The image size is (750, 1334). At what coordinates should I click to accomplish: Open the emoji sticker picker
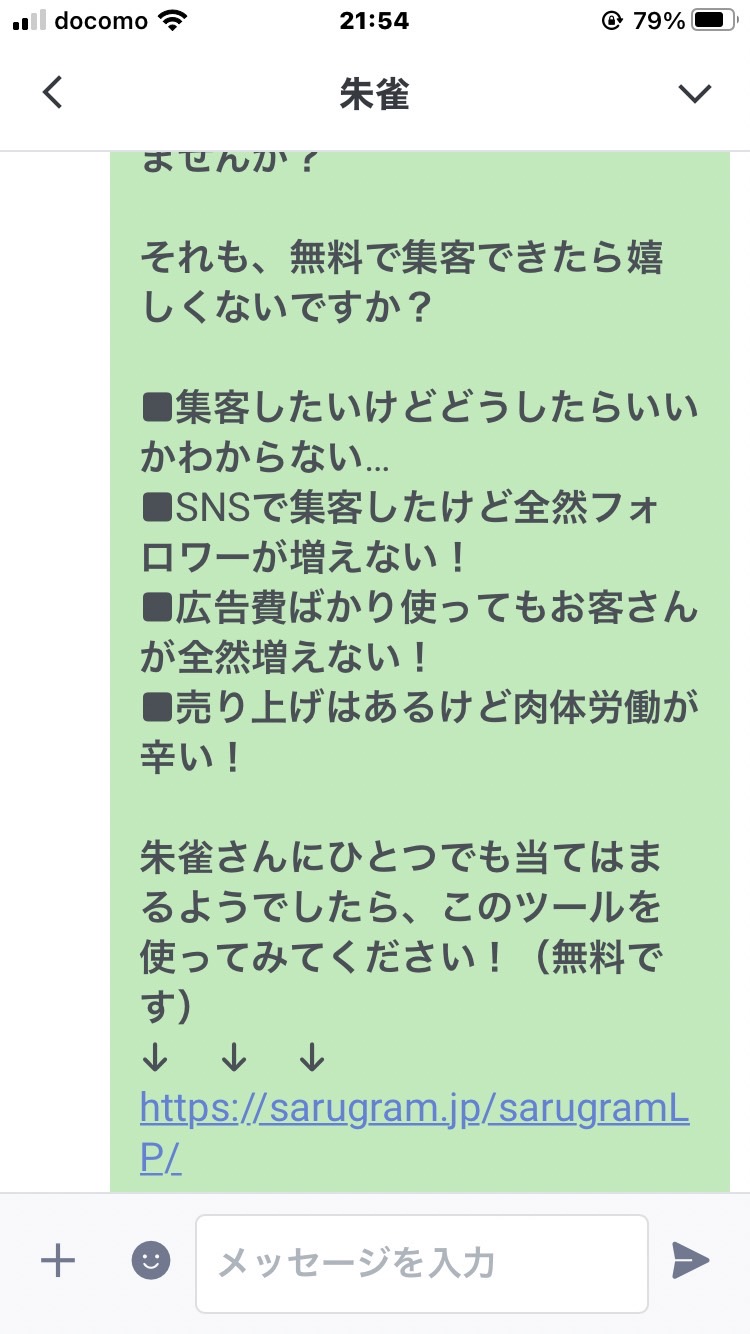tap(151, 1261)
